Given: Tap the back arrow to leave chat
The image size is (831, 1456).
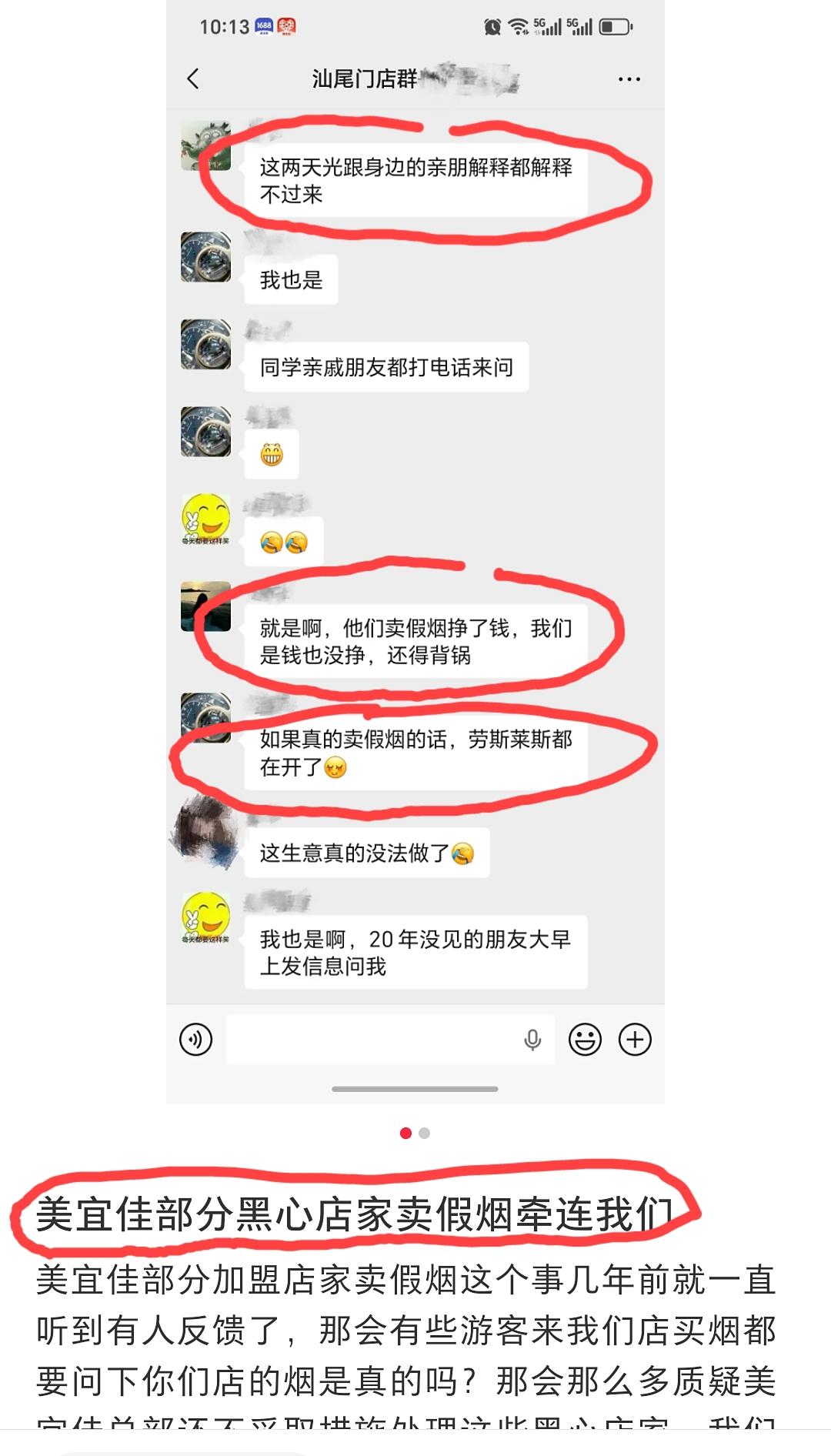Looking at the screenshot, I should [194, 78].
